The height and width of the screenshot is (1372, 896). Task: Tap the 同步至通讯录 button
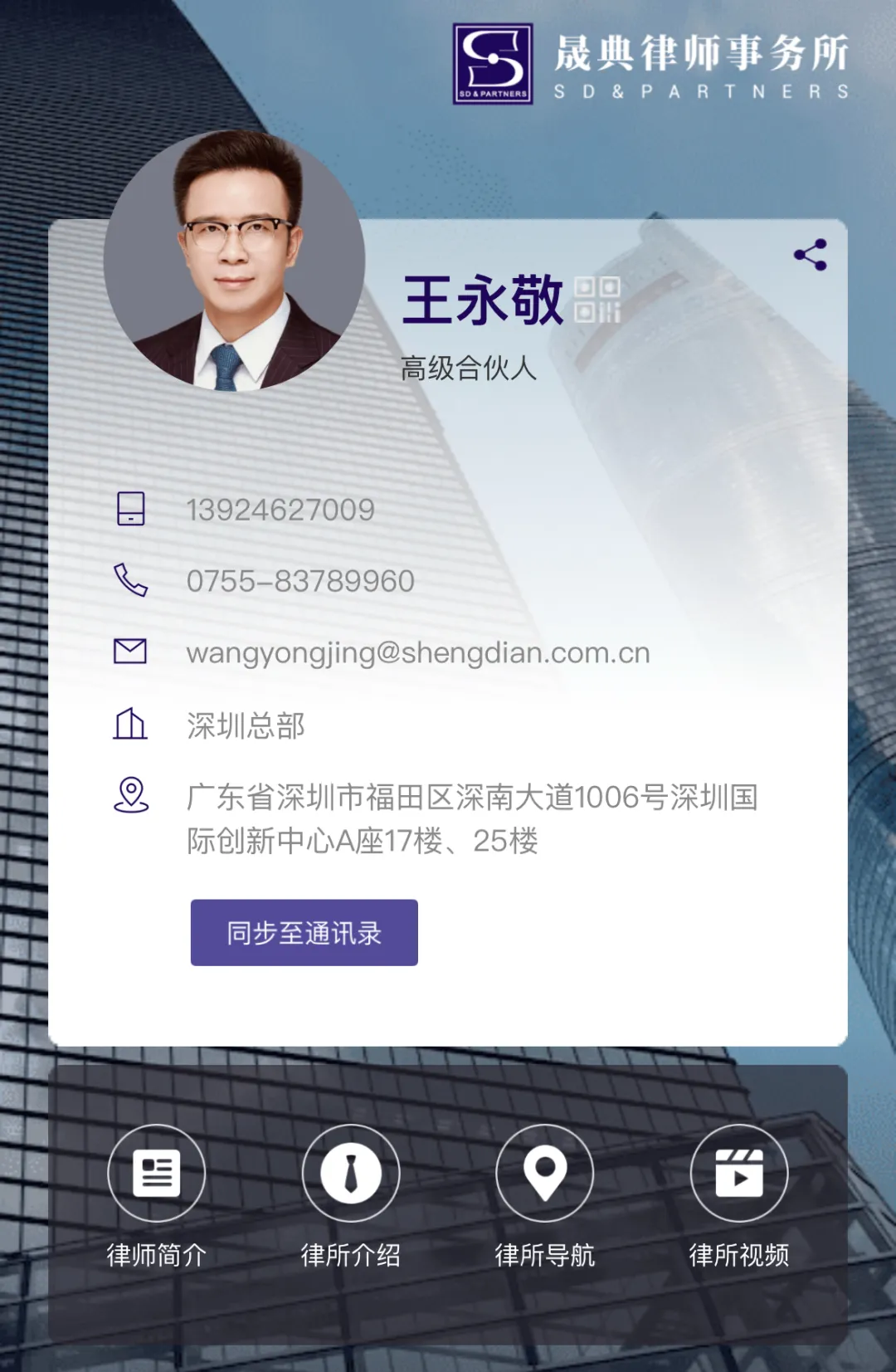(x=304, y=932)
